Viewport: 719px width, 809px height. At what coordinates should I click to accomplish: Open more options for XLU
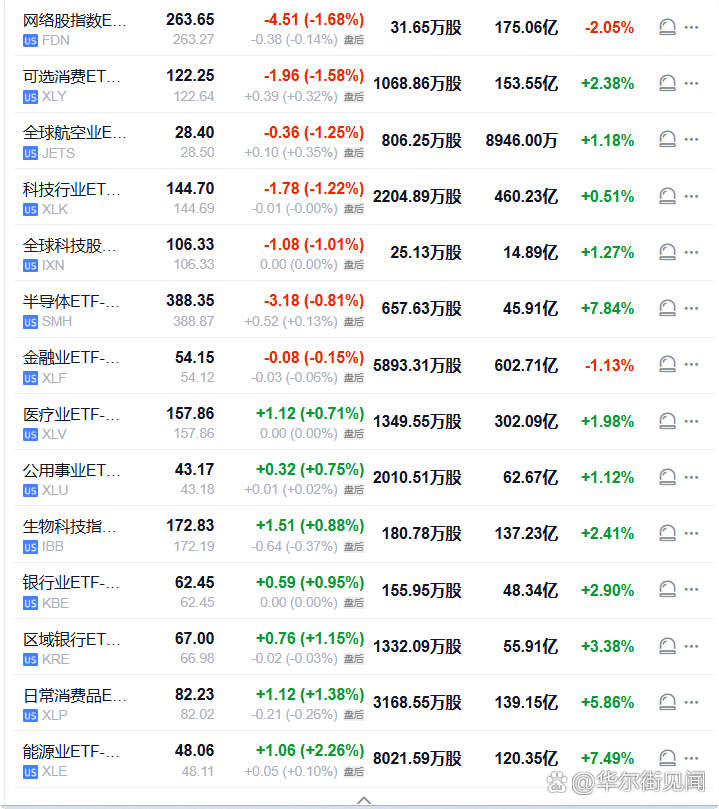[692, 478]
